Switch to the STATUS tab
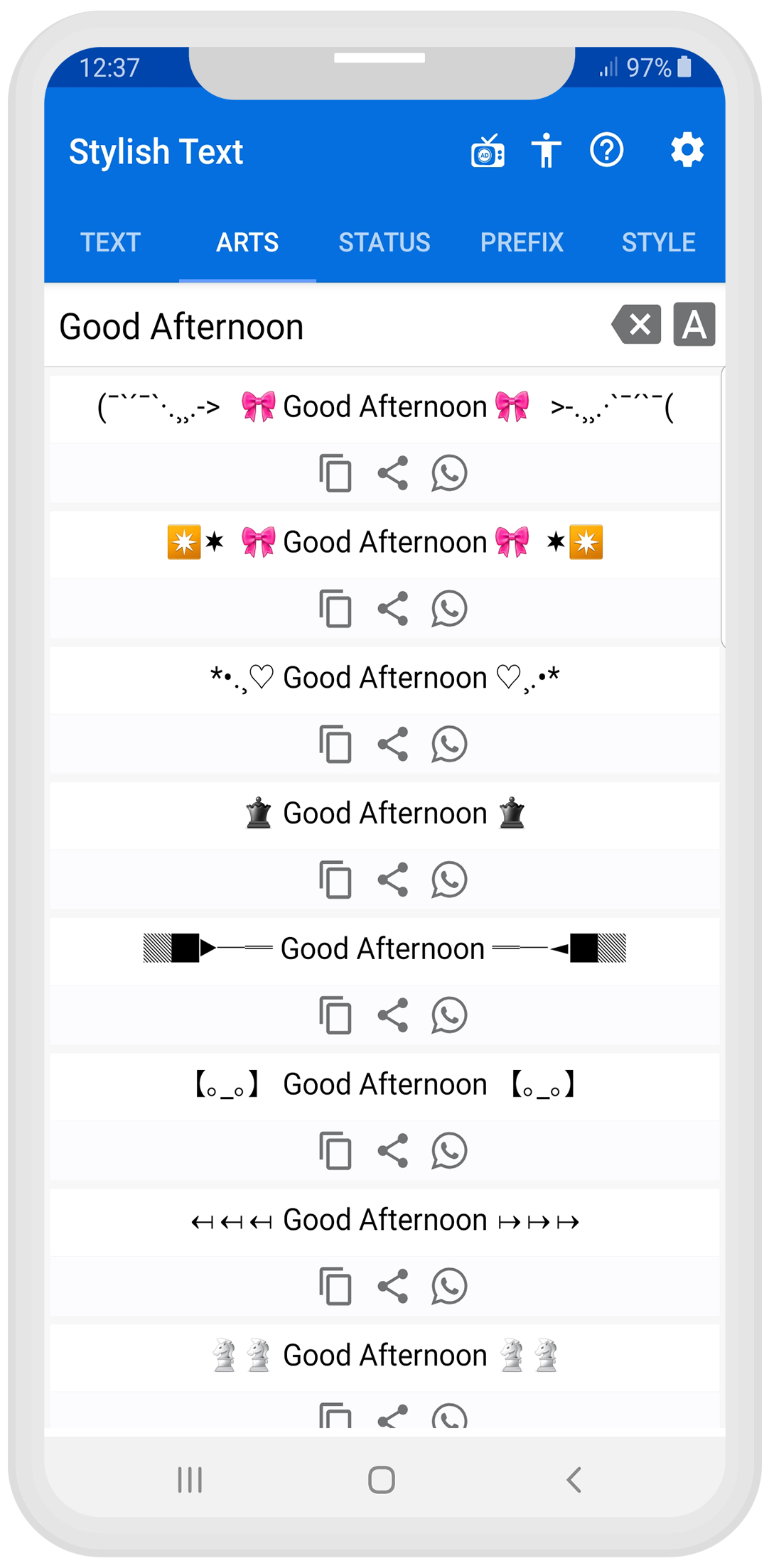The height and width of the screenshot is (1568, 769). (x=384, y=243)
